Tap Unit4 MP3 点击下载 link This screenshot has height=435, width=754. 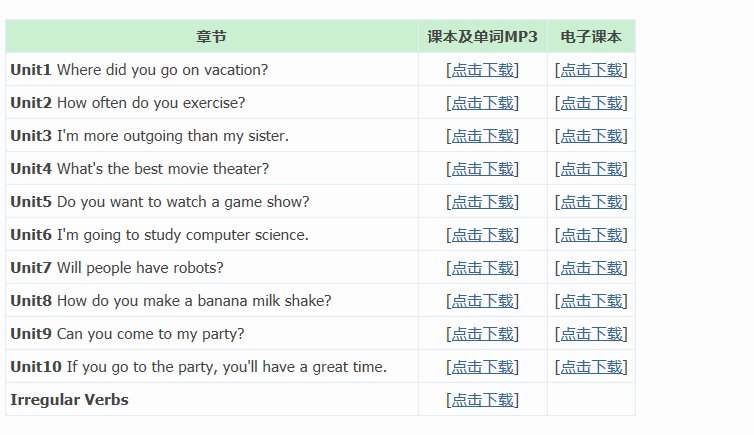coord(482,169)
